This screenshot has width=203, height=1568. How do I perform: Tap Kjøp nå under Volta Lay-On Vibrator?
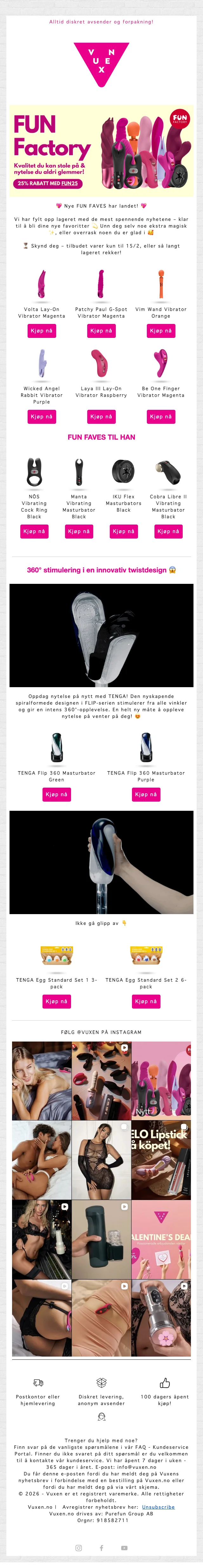tap(42, 331)
